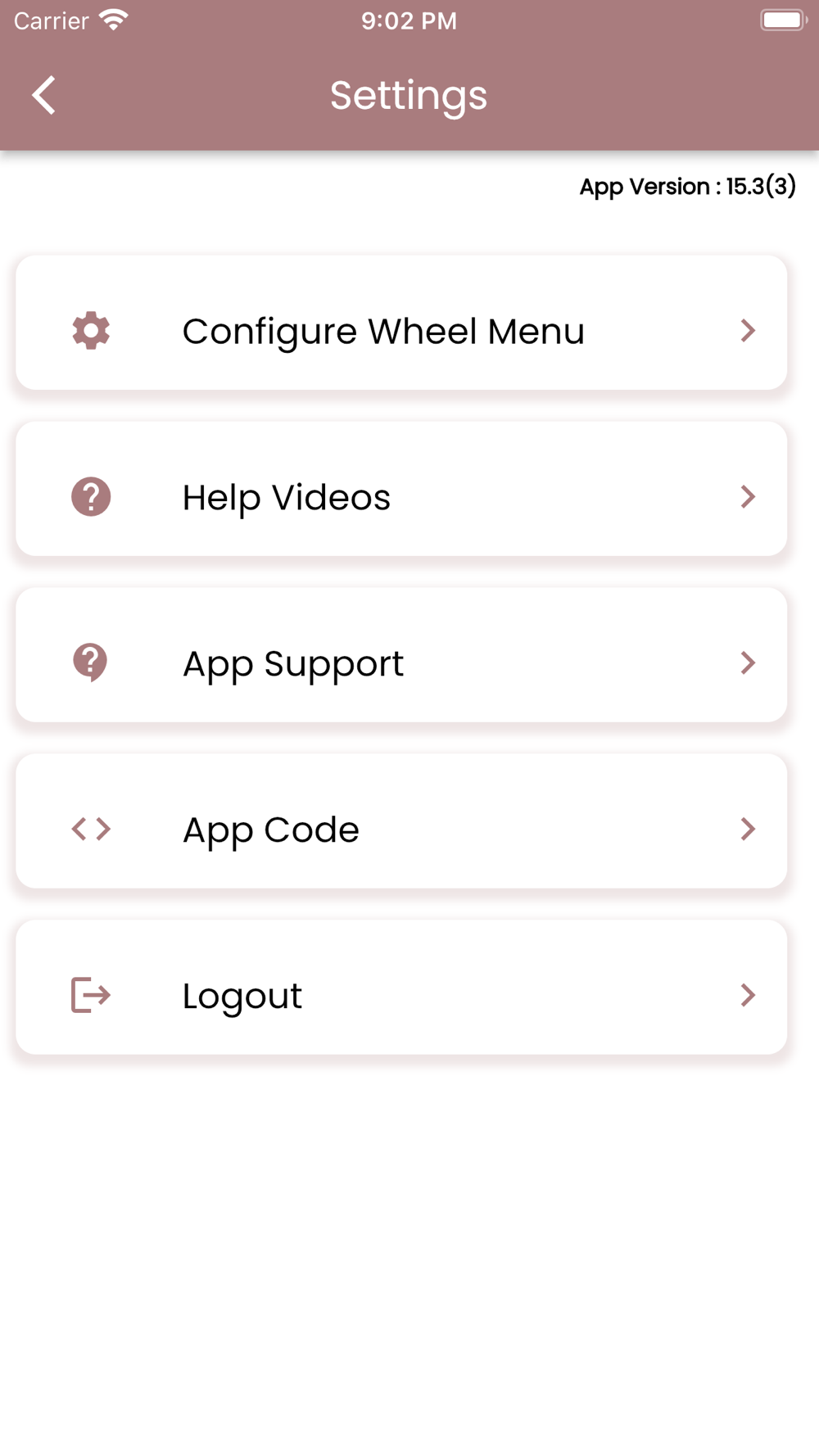Go back using the header arrow
The width and height of the screenshot is (819, 1456).
point(44,95)
